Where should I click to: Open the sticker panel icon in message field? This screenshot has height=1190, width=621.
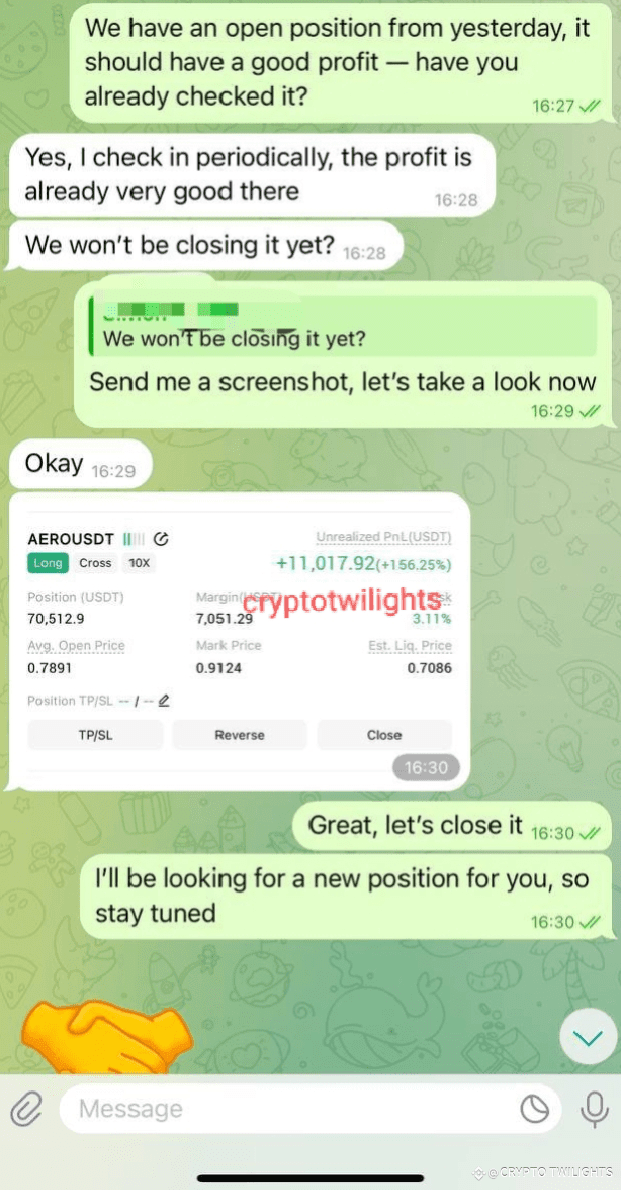(x=534, y=1110)
